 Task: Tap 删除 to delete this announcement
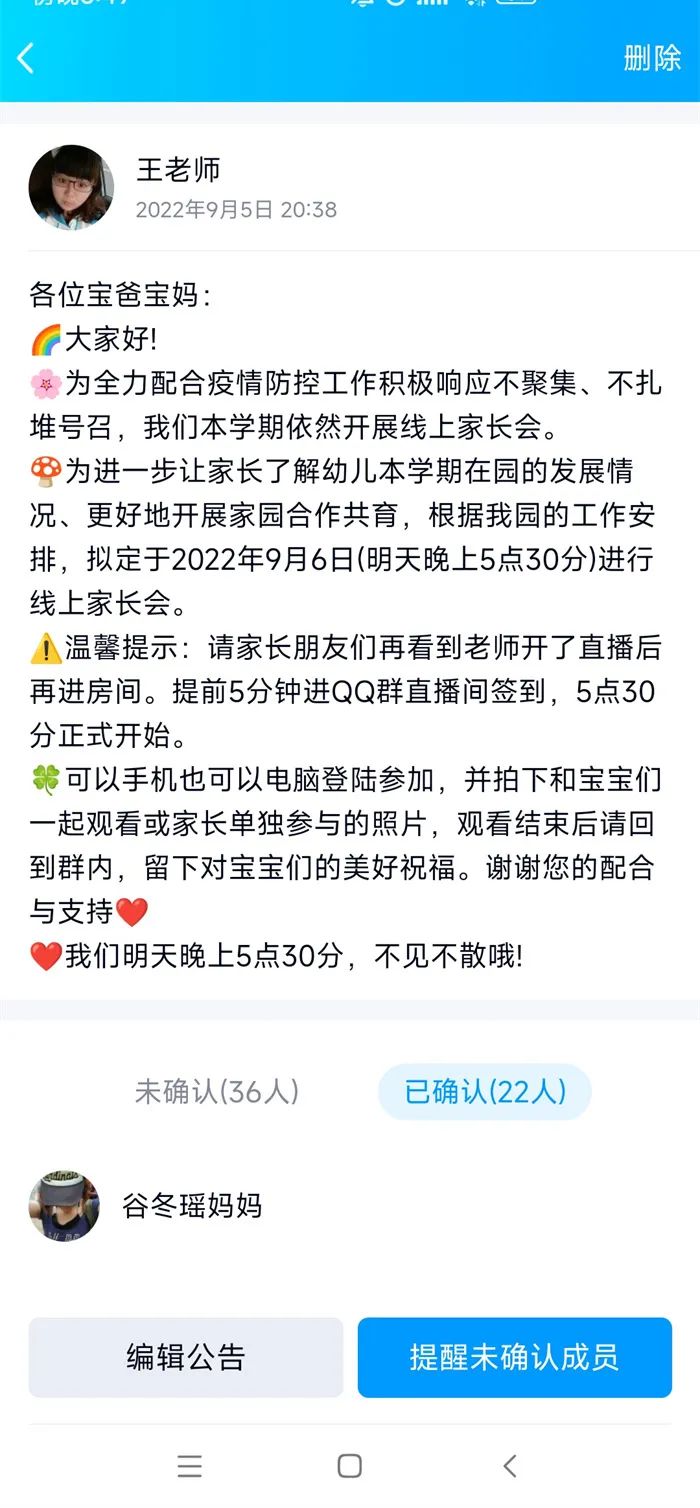(651, 58)
